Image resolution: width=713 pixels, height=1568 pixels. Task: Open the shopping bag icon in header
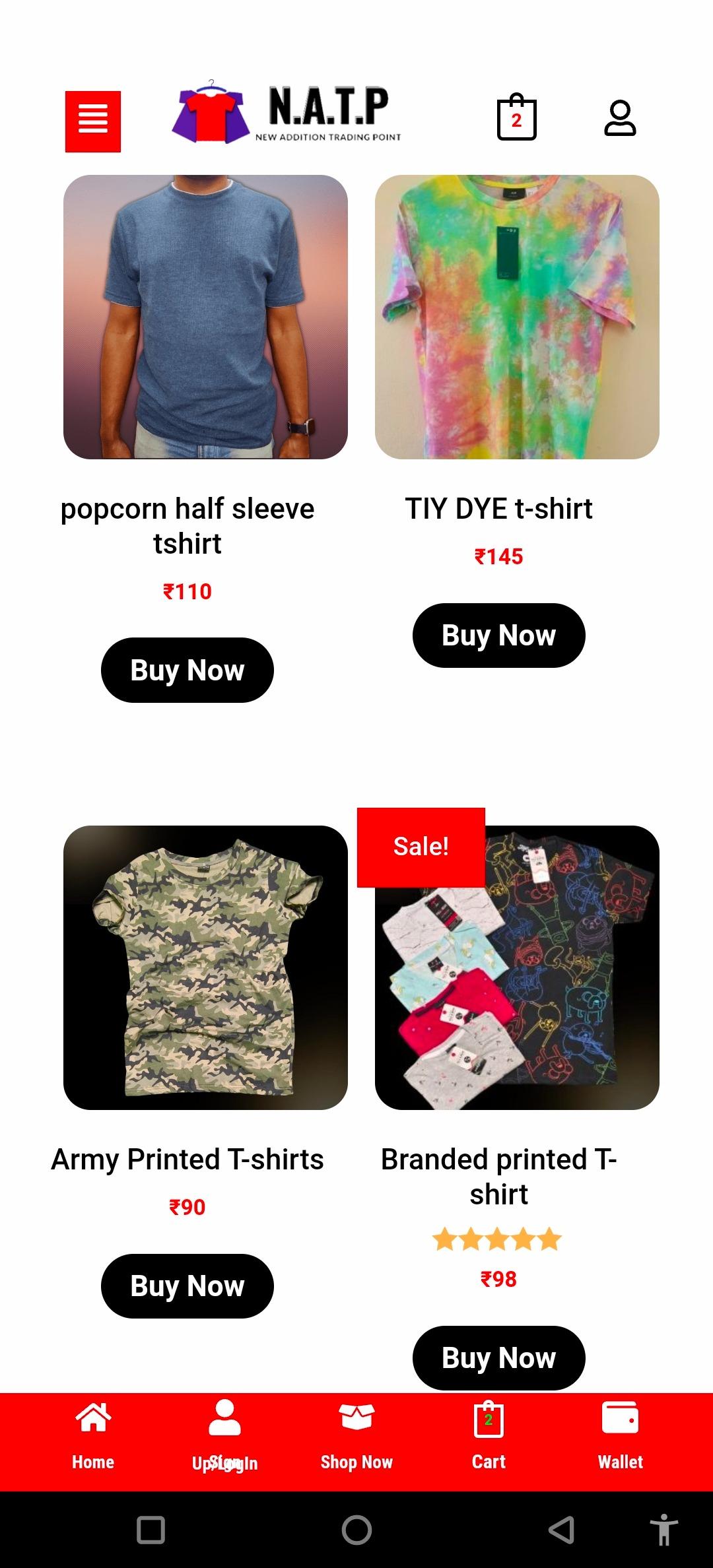click(516, 117)
